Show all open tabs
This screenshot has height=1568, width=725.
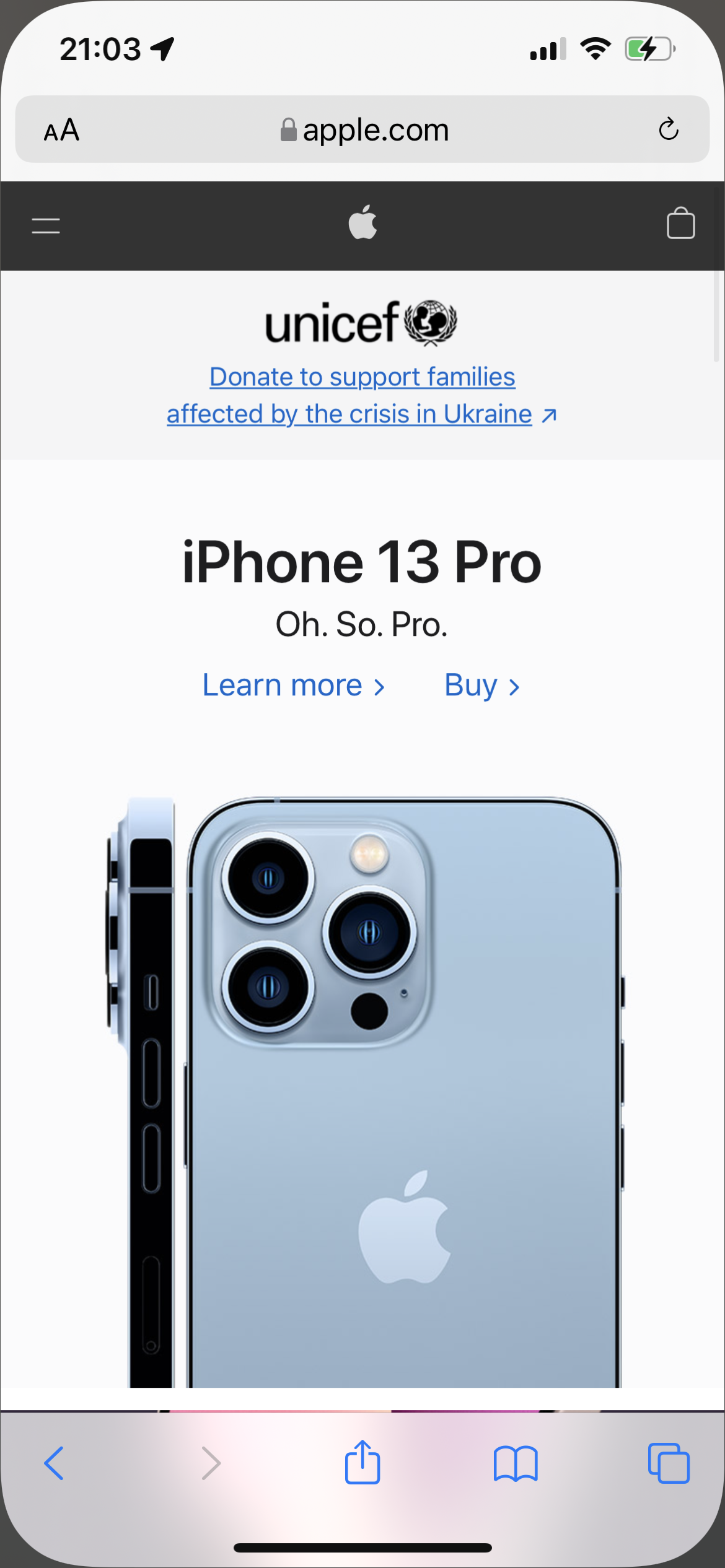pos(668,1463)
